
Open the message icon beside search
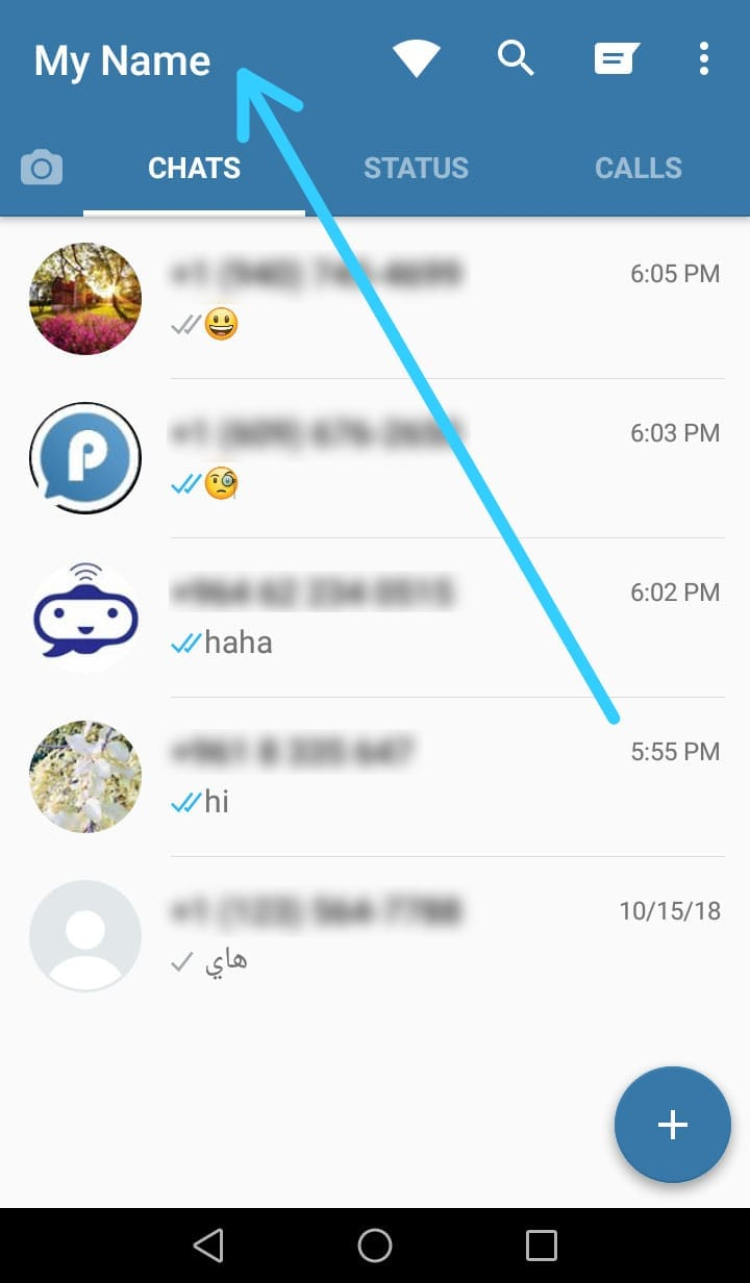point(616,60)
